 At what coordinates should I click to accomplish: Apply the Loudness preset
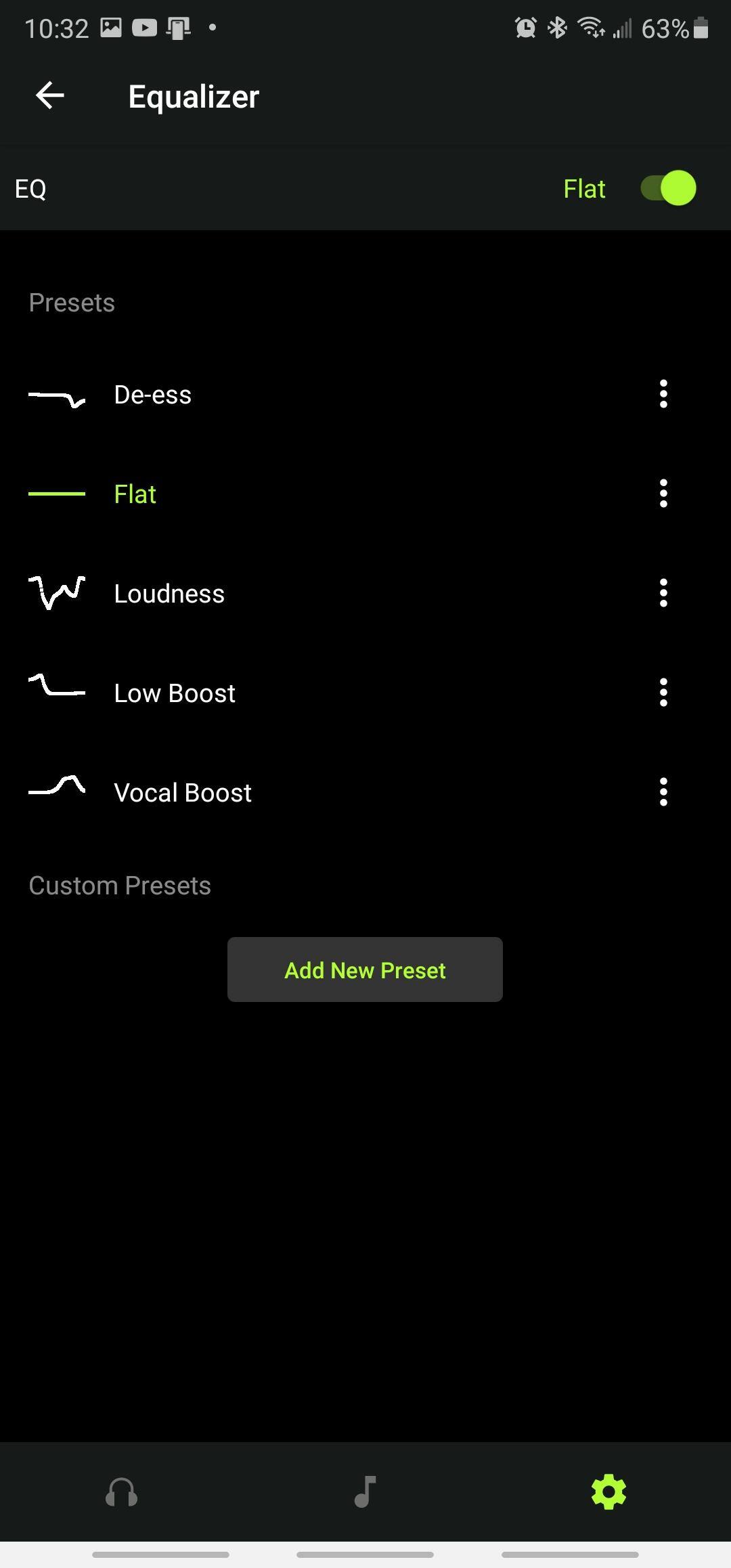(x=169, y=594)
